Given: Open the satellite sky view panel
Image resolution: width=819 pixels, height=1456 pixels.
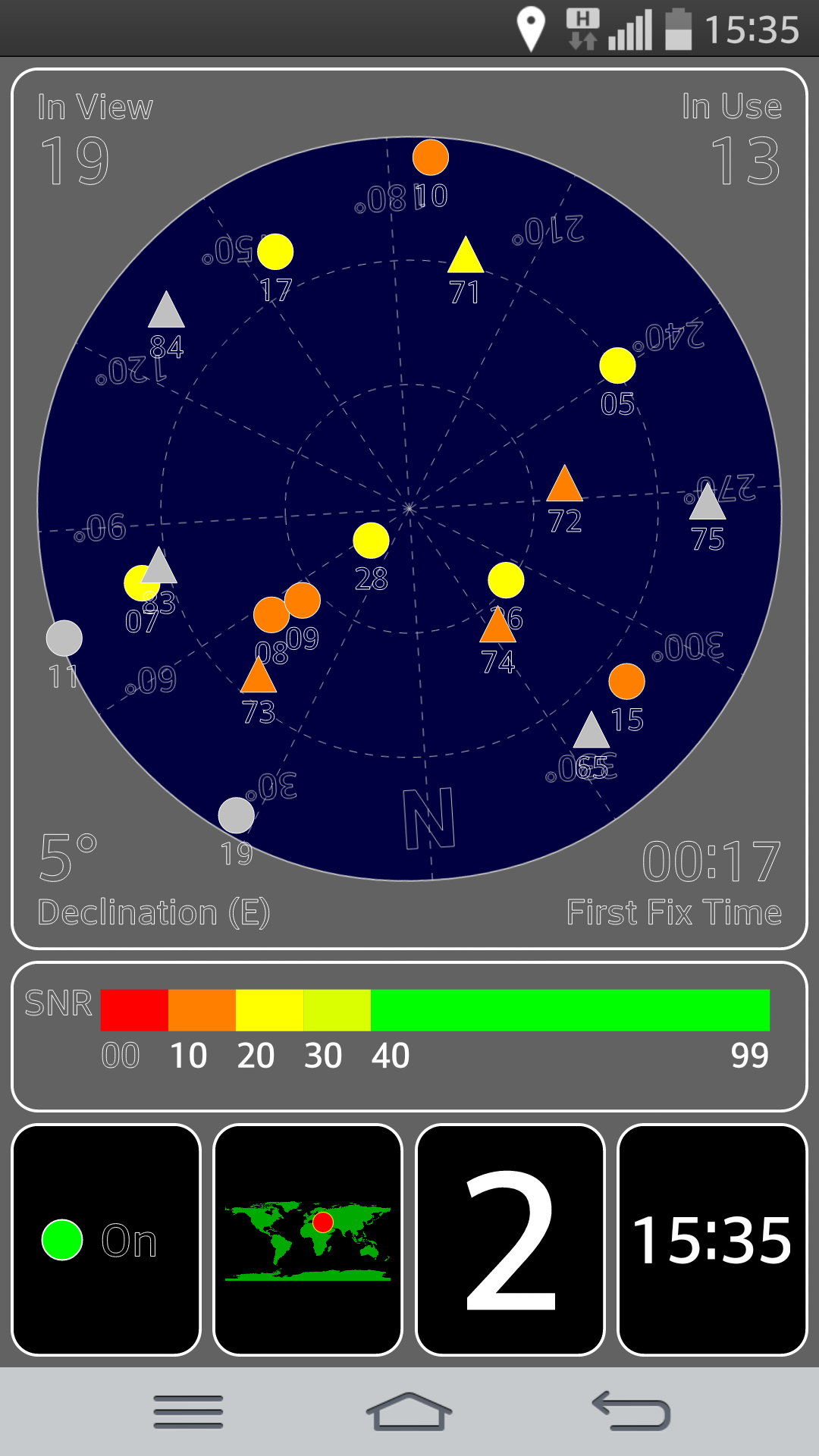Looking at the screenshot, I should pos(409,509).
